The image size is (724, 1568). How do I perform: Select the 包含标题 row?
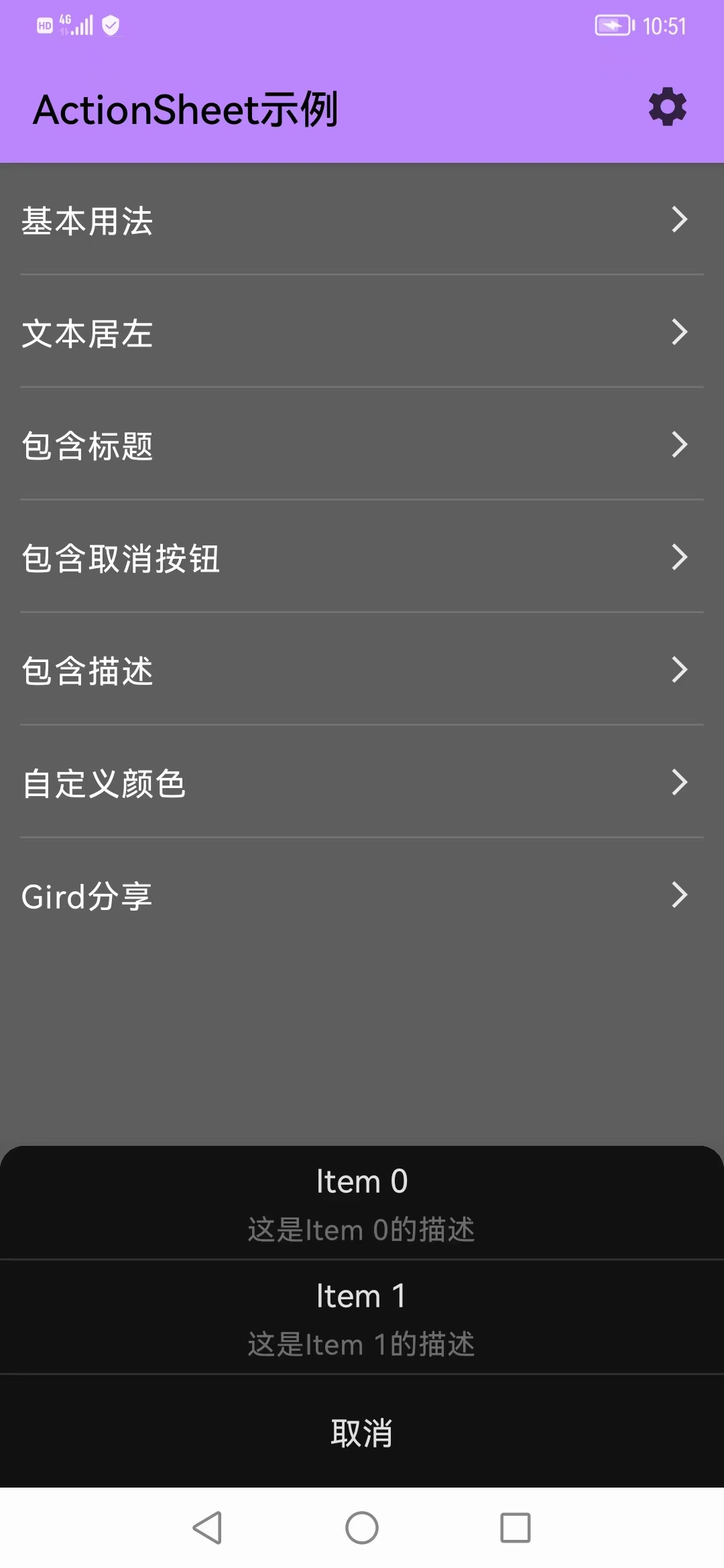click(x=362, y=446)
